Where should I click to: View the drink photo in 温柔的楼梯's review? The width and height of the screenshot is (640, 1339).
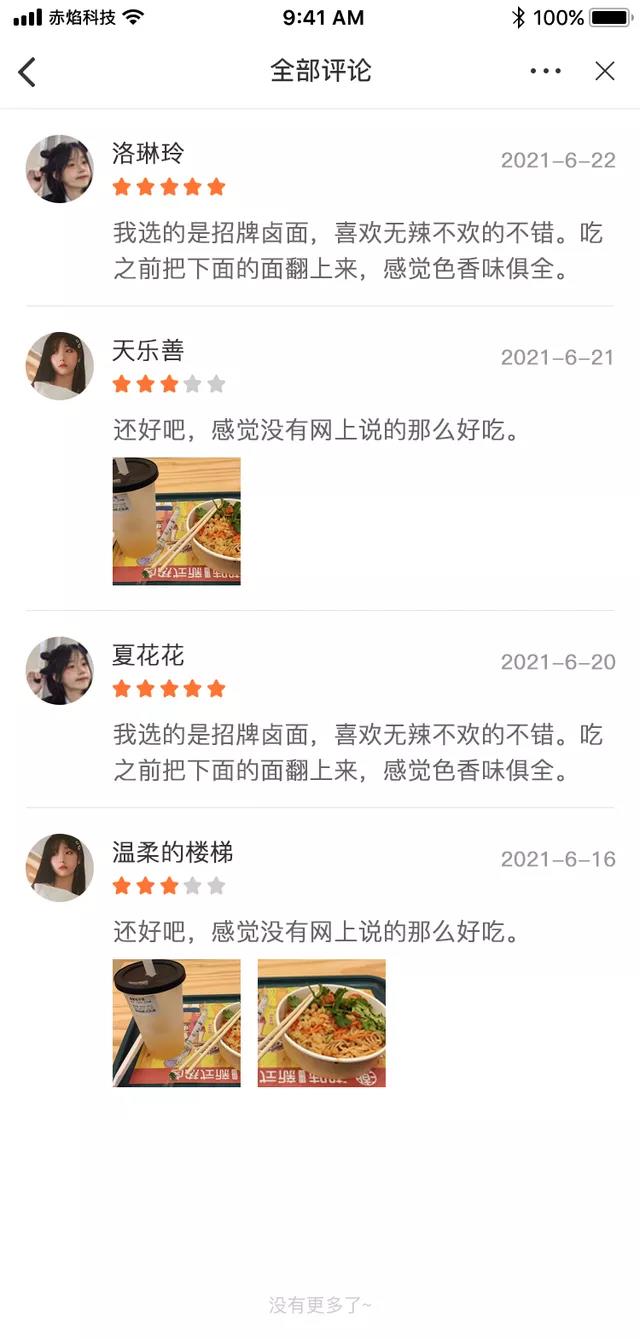(x=177, y=1023)
